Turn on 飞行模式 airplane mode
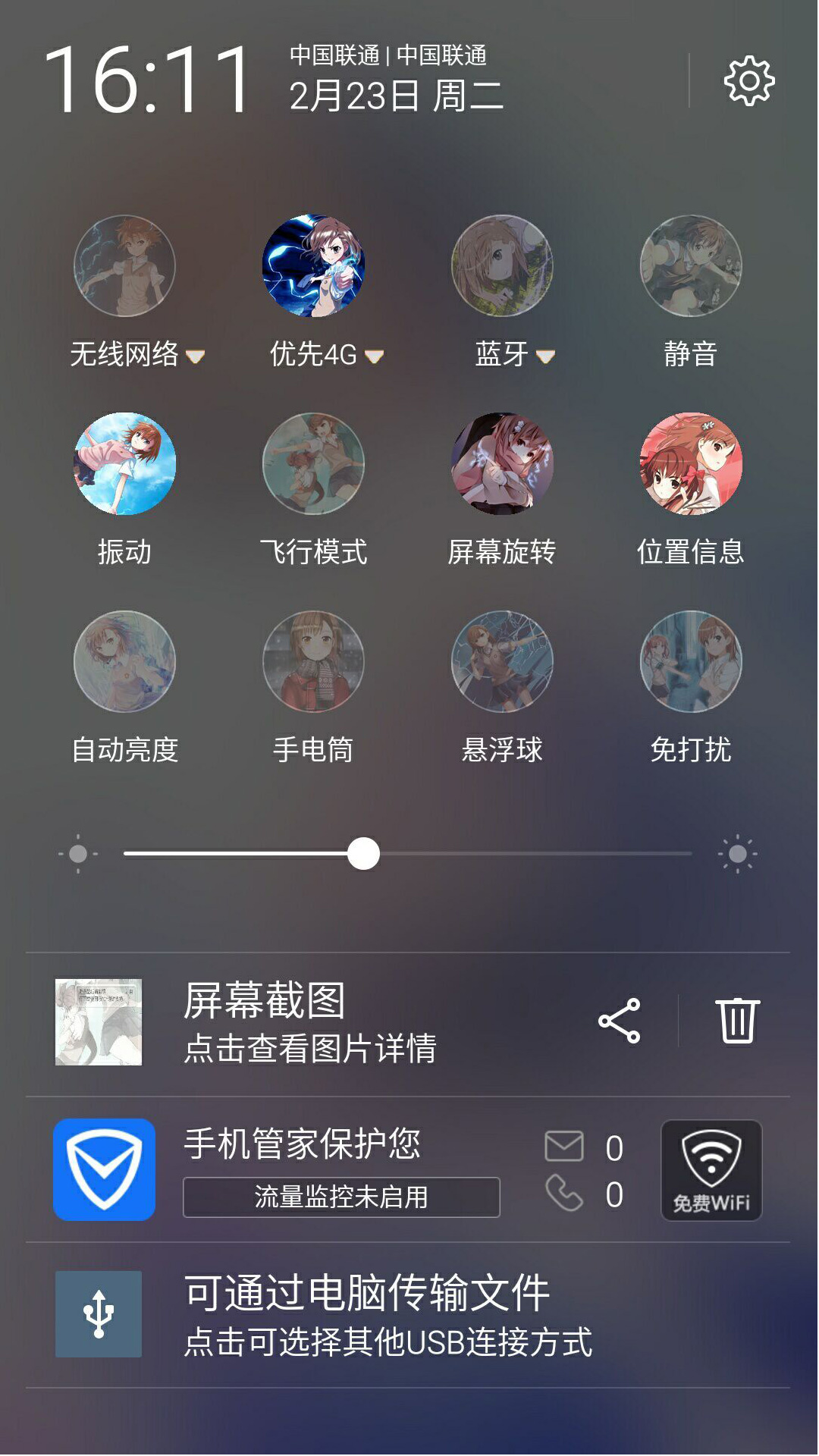Screen dimensions: 819x1456 coord(313,464)
